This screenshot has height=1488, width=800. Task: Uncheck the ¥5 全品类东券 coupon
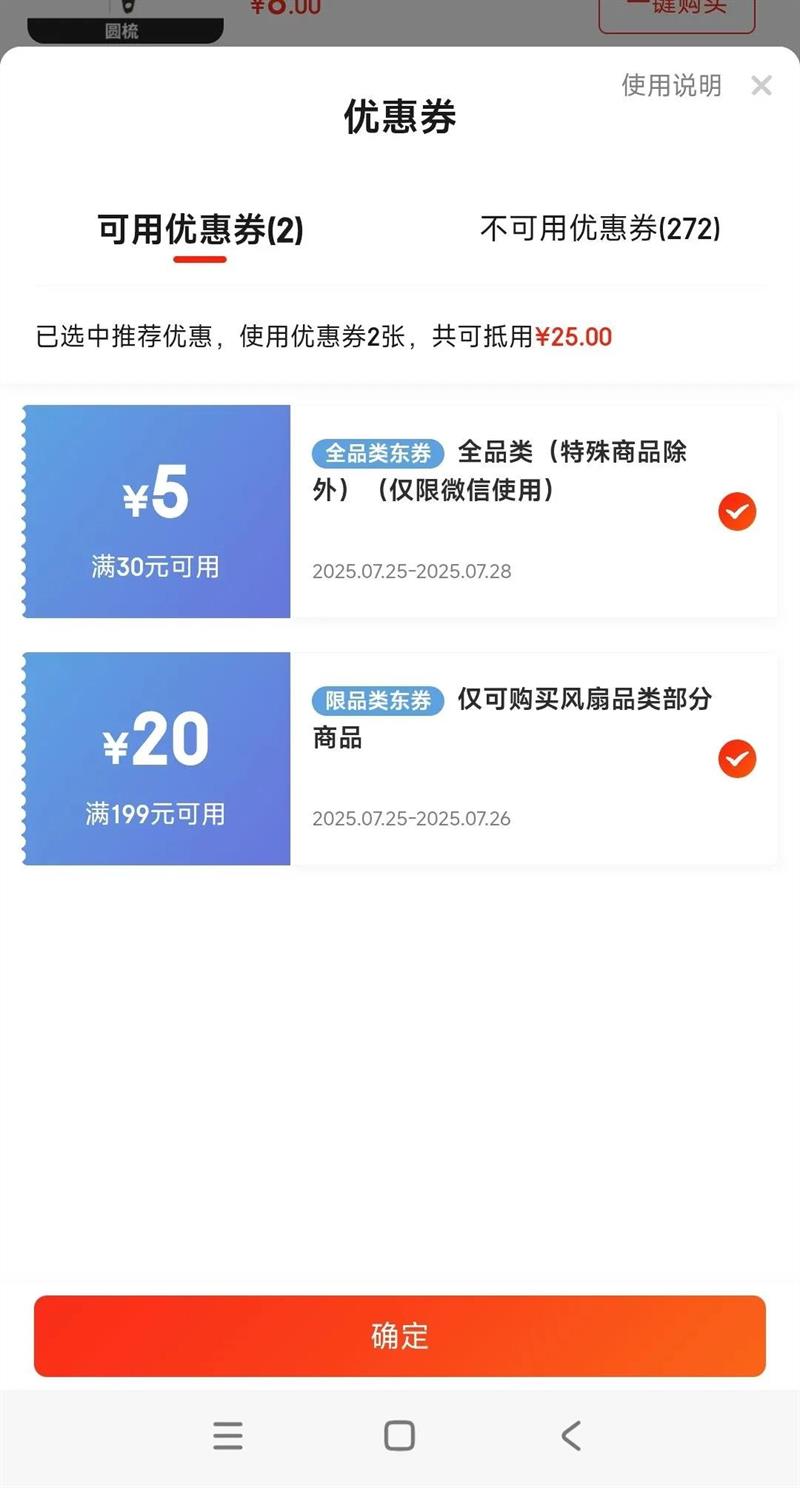(737, 512)
